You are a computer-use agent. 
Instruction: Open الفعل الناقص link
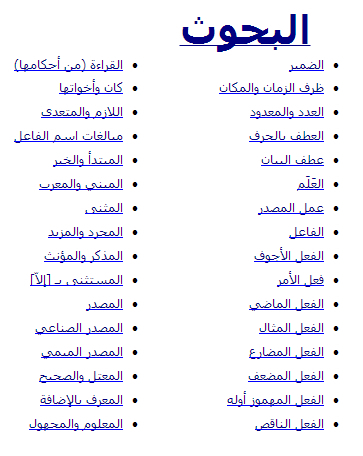pyautogui.click(x=289, y=424)
